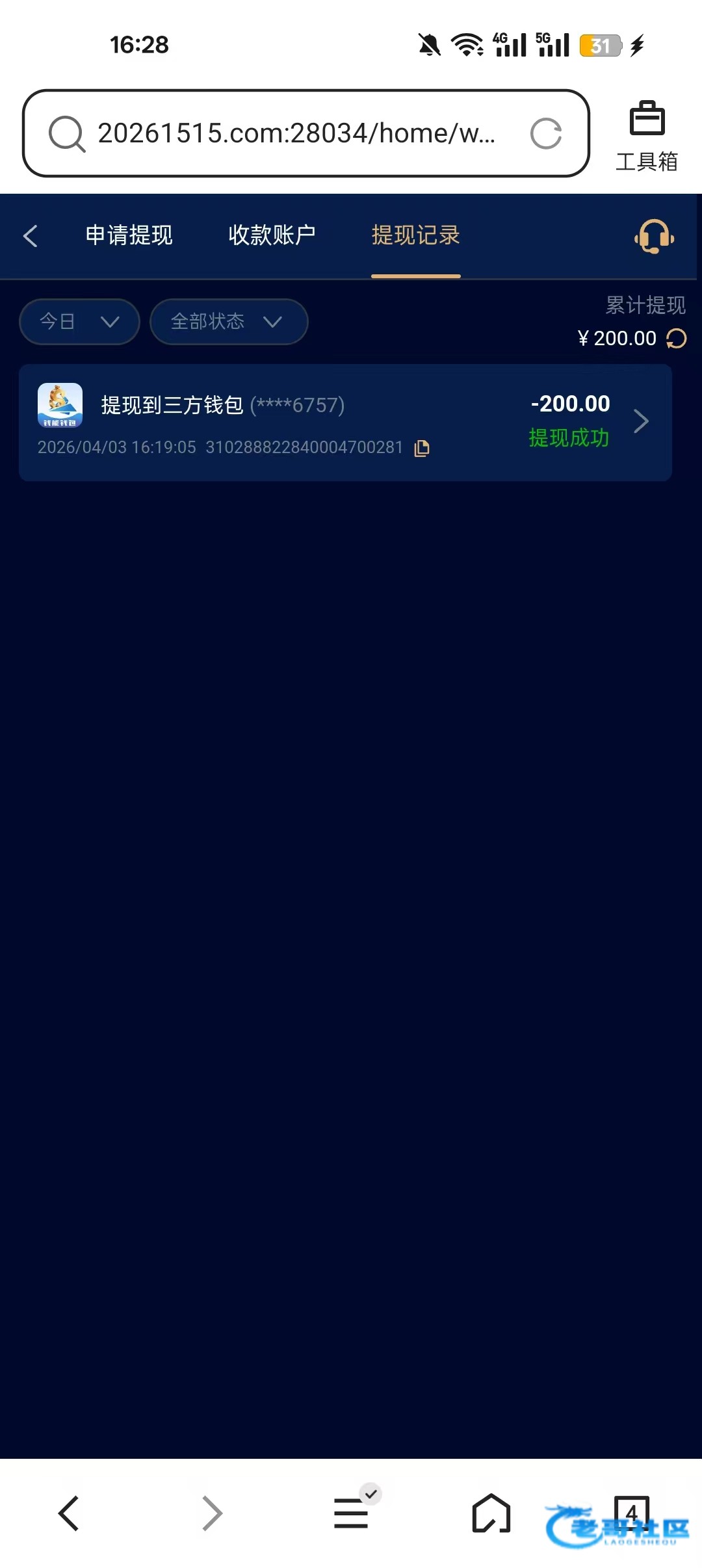The image size is (702, 1568).
Task: Copy the withdrawal order number
Action: tap(422, 448)
